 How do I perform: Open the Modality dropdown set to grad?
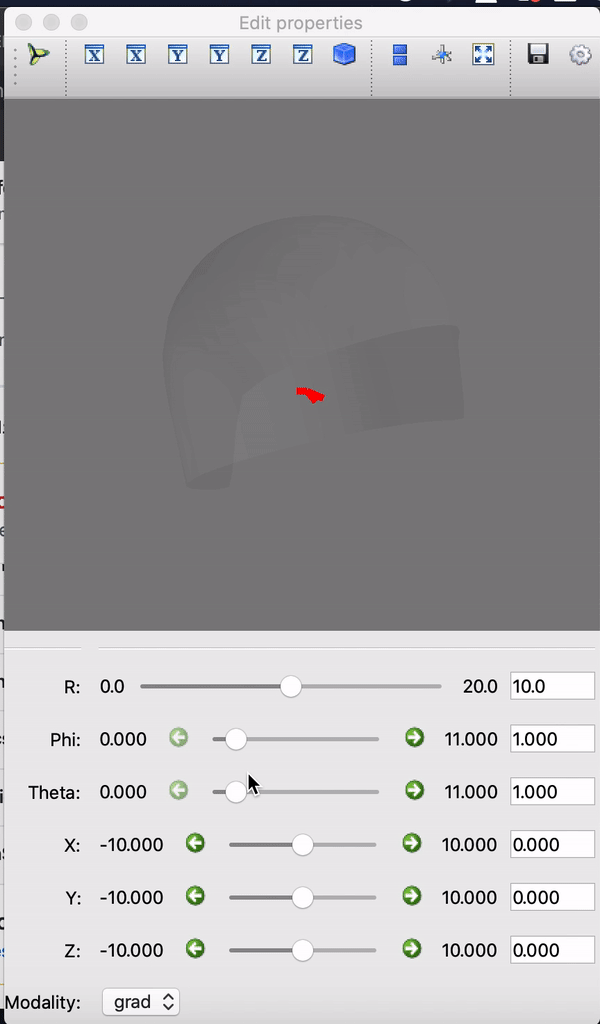[141, 1002]
